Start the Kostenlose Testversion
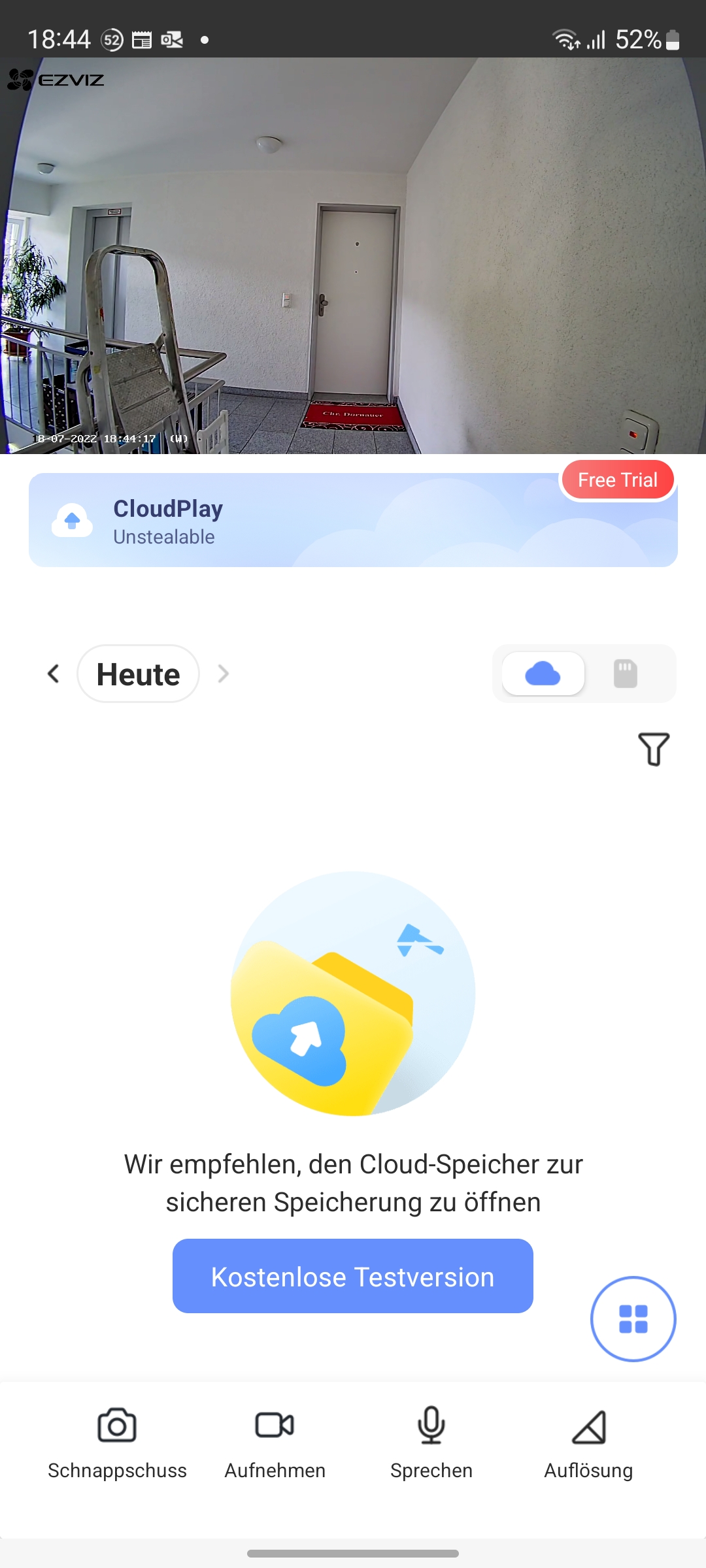The image size is (706, 1568). point(352,1276)
